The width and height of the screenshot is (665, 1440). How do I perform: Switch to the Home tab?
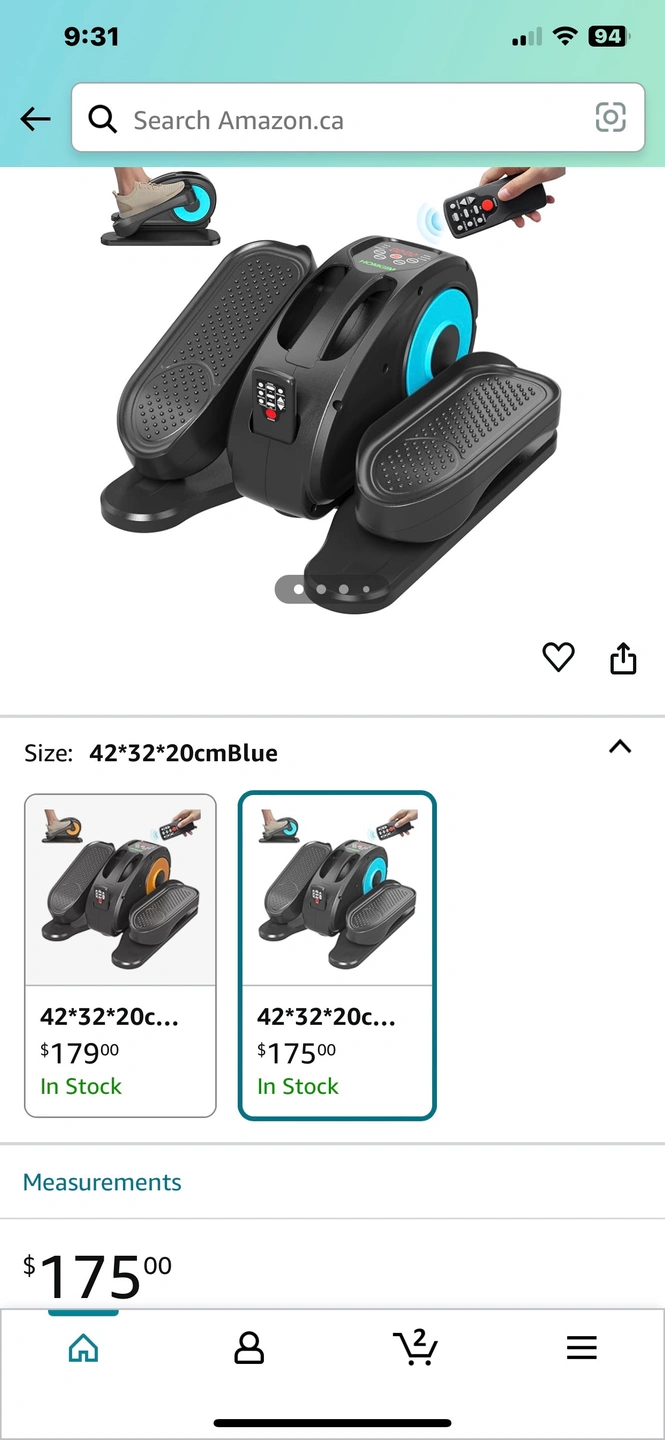(83, 1348)
